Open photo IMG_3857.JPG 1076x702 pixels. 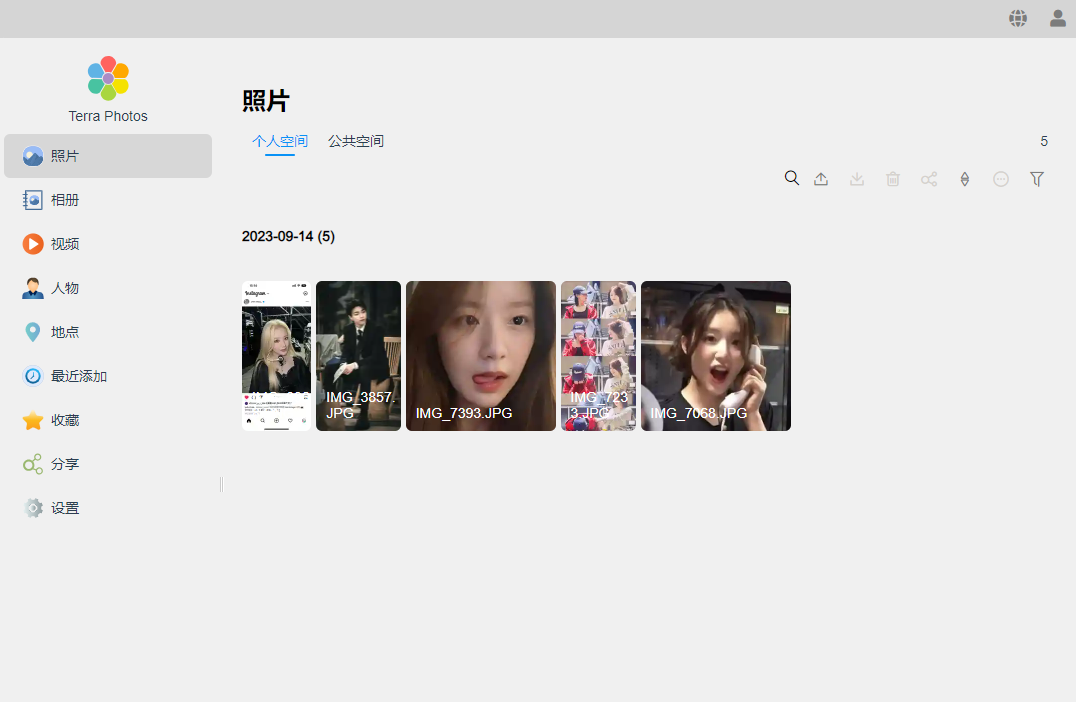[358, 355]
